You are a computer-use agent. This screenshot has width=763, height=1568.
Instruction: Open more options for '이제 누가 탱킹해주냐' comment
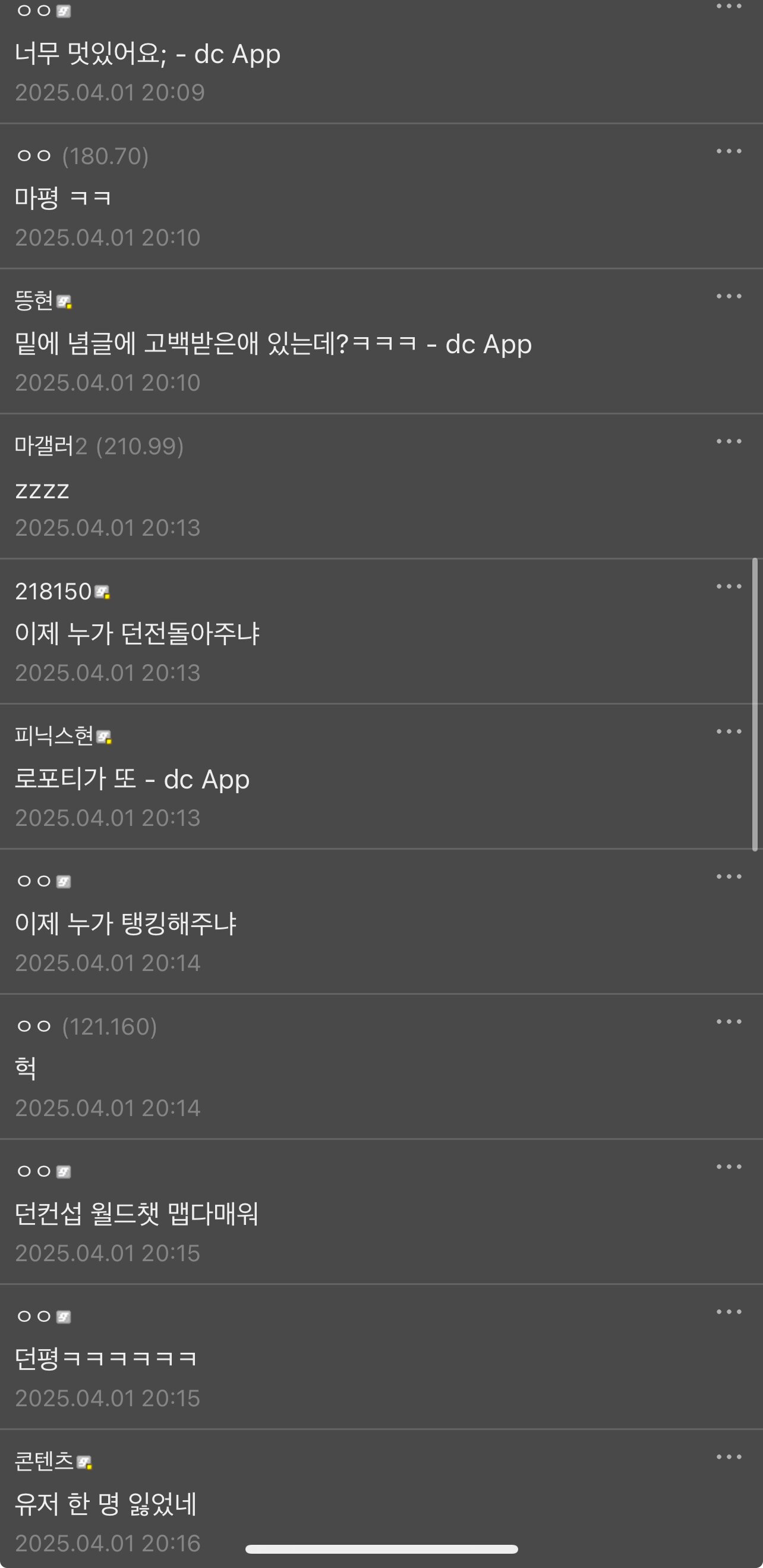point(729,876)
